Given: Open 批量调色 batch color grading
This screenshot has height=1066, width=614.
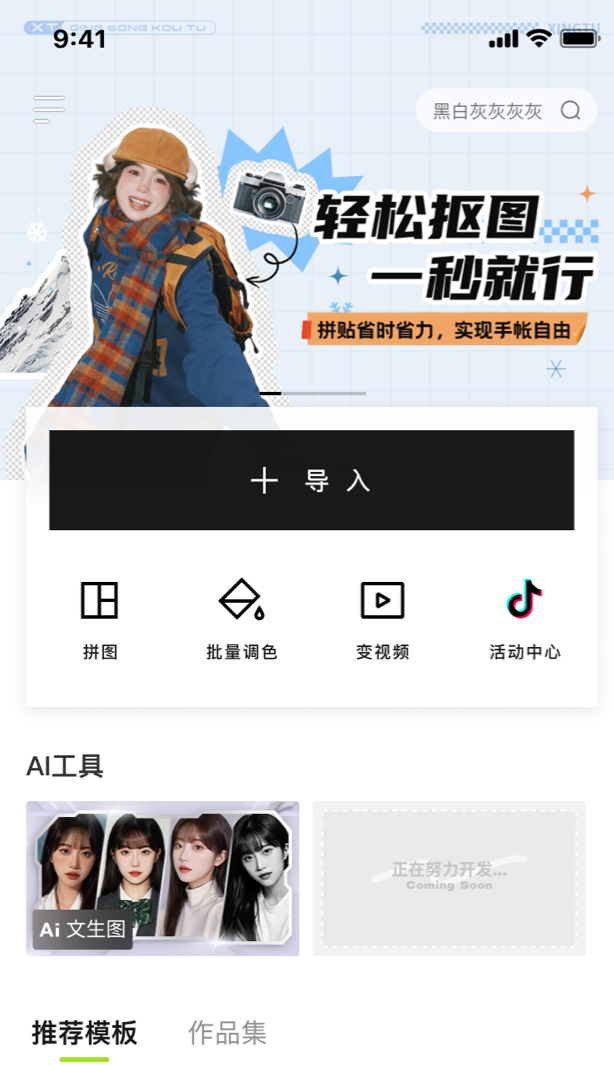Looking at the screenshot, I should tap(241, 620).
